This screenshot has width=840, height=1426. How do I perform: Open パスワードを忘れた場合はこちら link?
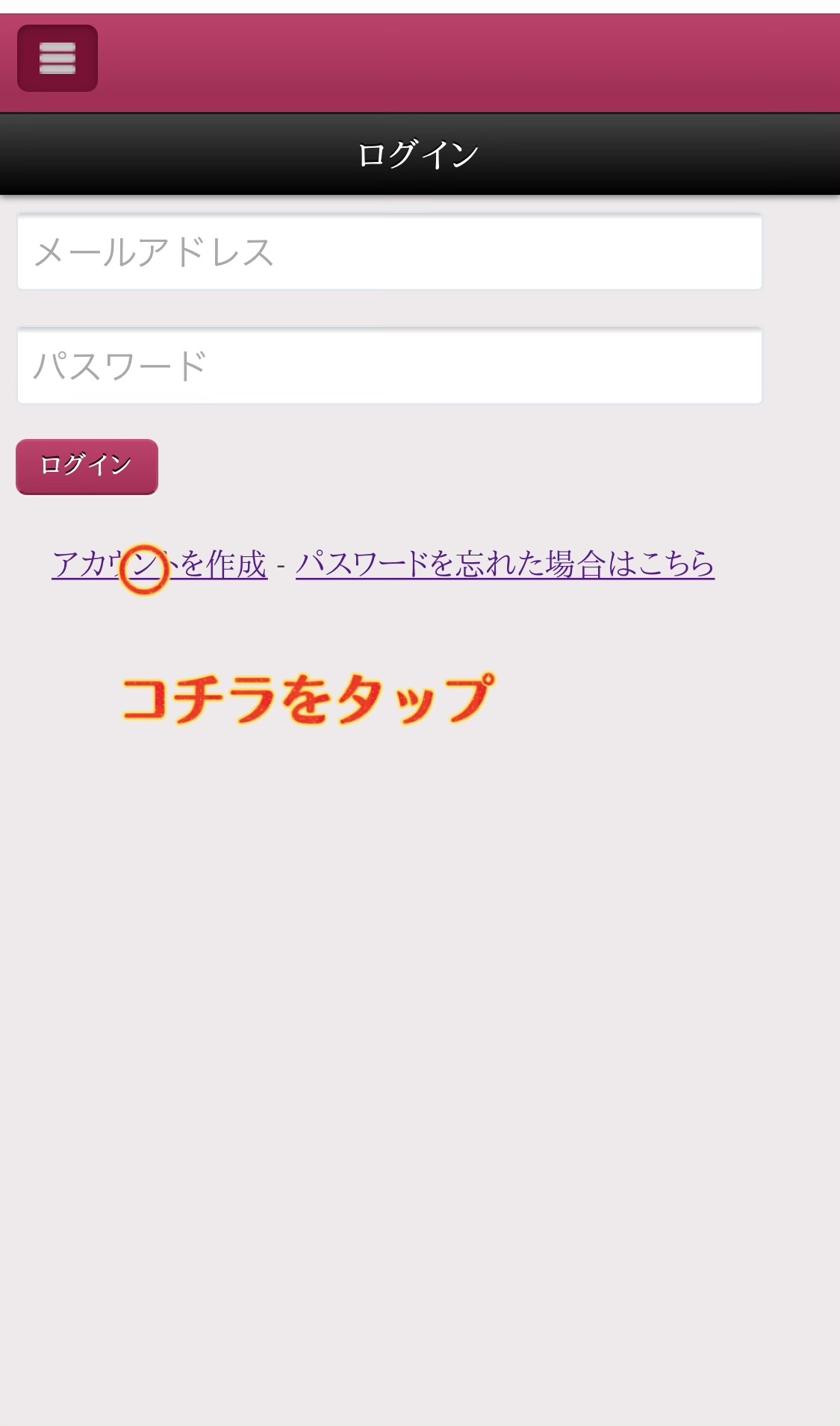(505, 564)
